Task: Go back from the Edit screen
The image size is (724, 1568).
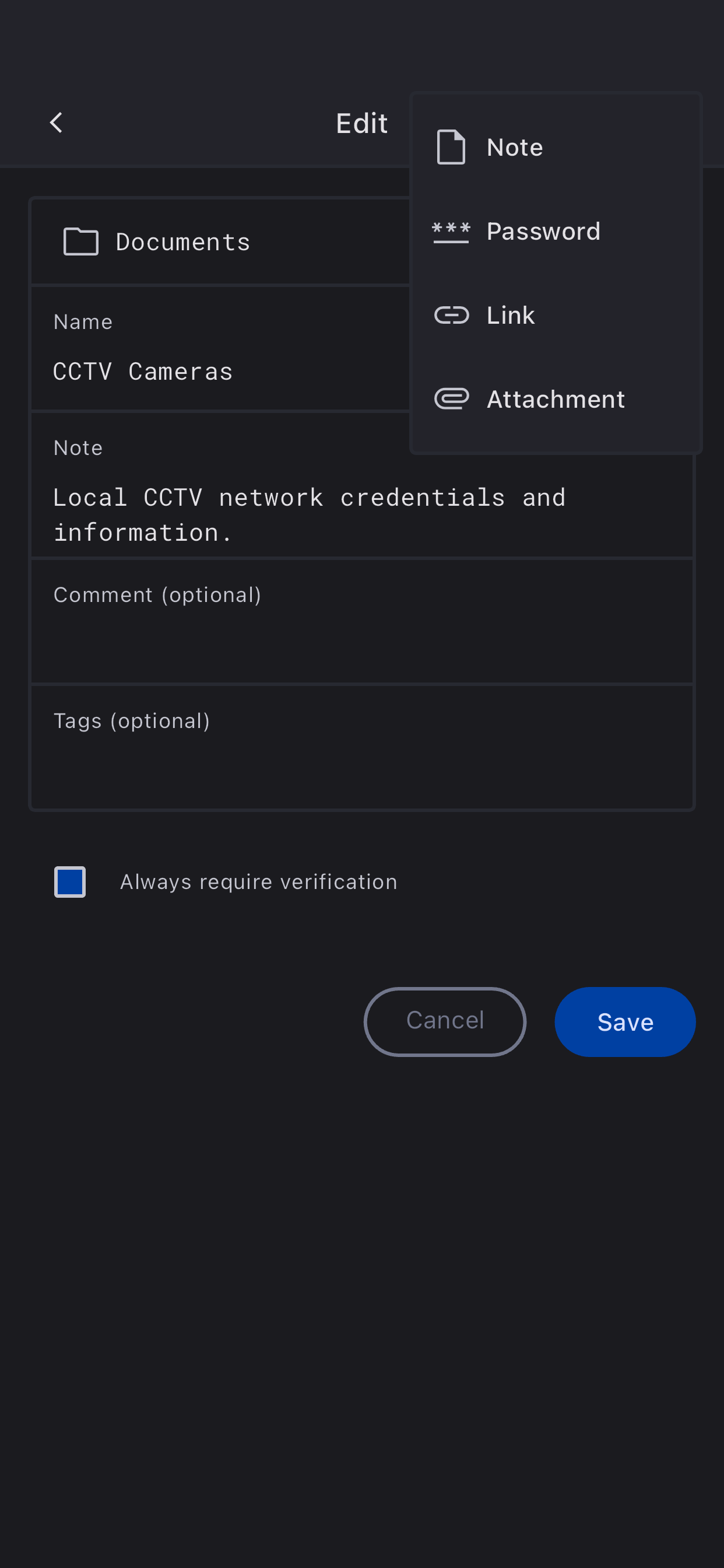Action: pyautogui.click(x=56, y=123)
